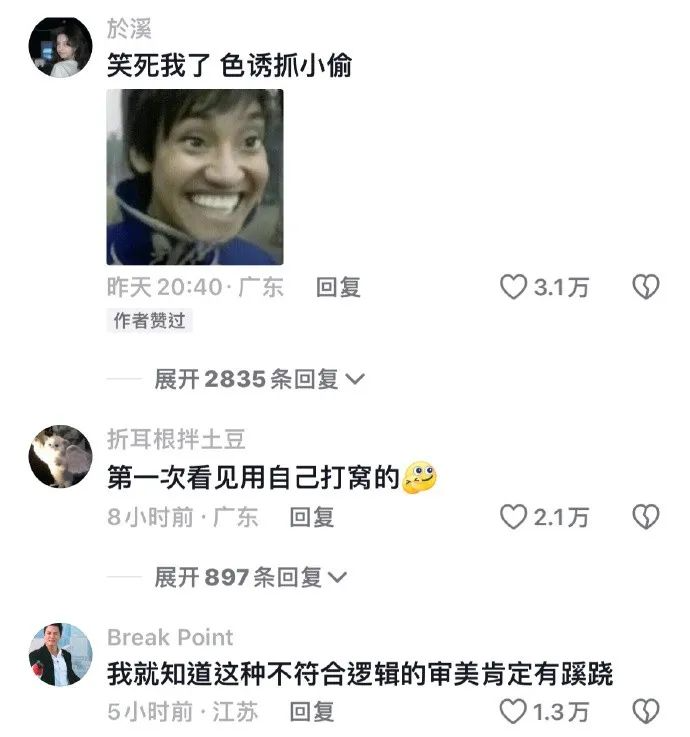
Task: Like 於溪's comment
Action: pos(513,288)
